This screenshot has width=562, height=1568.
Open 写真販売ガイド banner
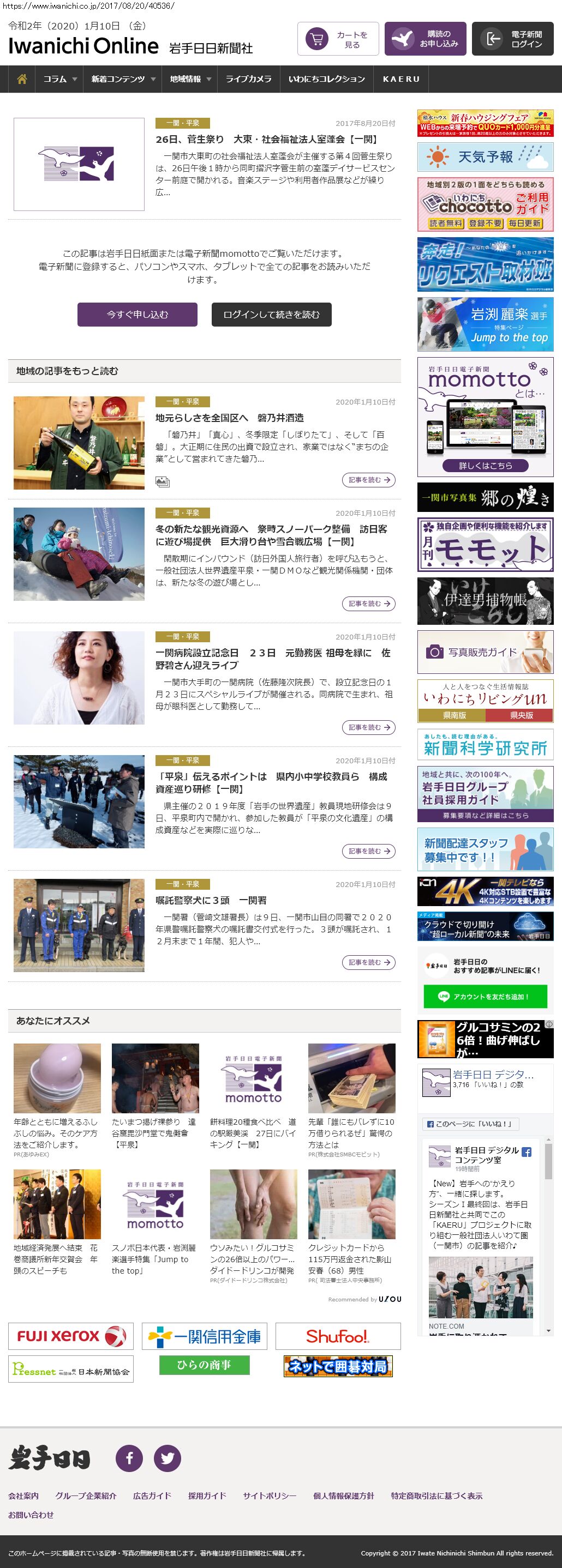point(485,652)
